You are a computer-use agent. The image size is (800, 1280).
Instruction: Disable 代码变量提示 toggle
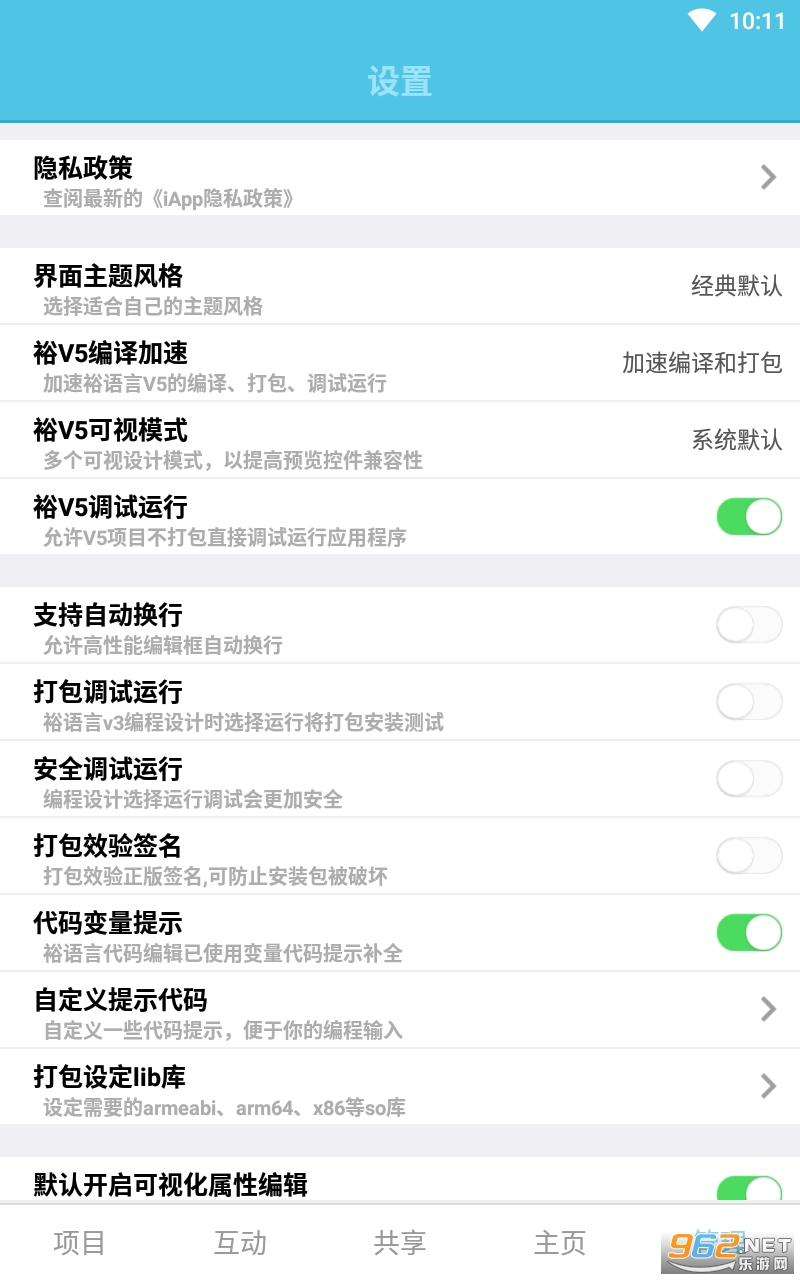[x=749, y=932]
